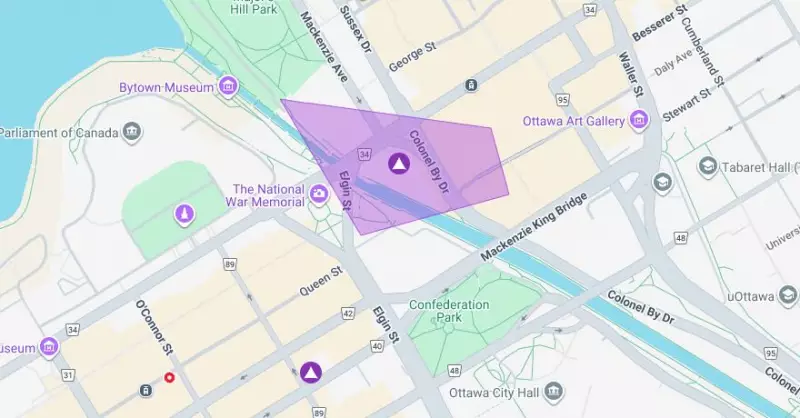Image resolution: width=800 pixels, height=418 pixels.
Task: Select the Tabaret Hall pin
Action: 708,166
